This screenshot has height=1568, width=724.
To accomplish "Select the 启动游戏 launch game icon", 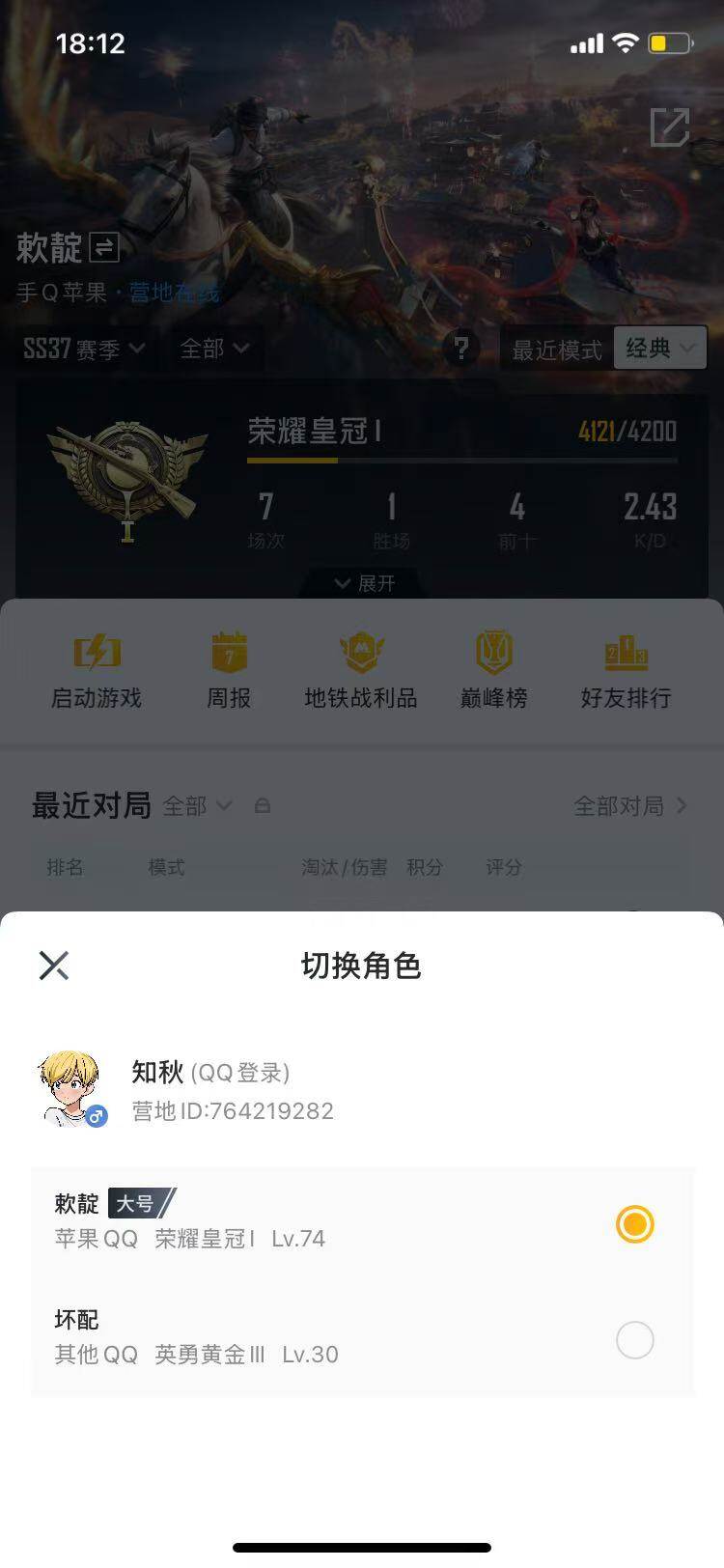I will tap(97, 666).
